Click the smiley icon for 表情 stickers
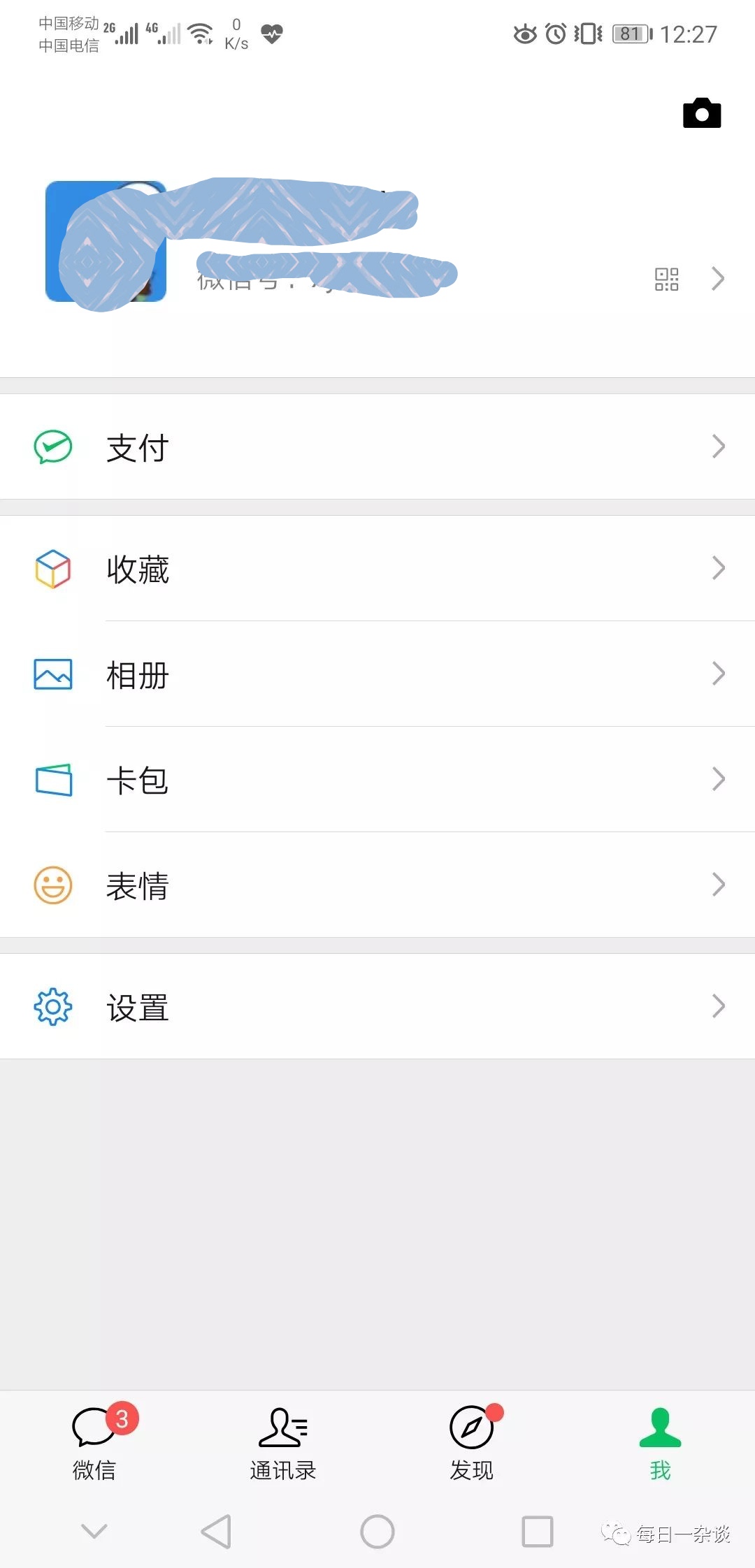The height and width of the screenshot is (1568, 755). click(52, 885)
